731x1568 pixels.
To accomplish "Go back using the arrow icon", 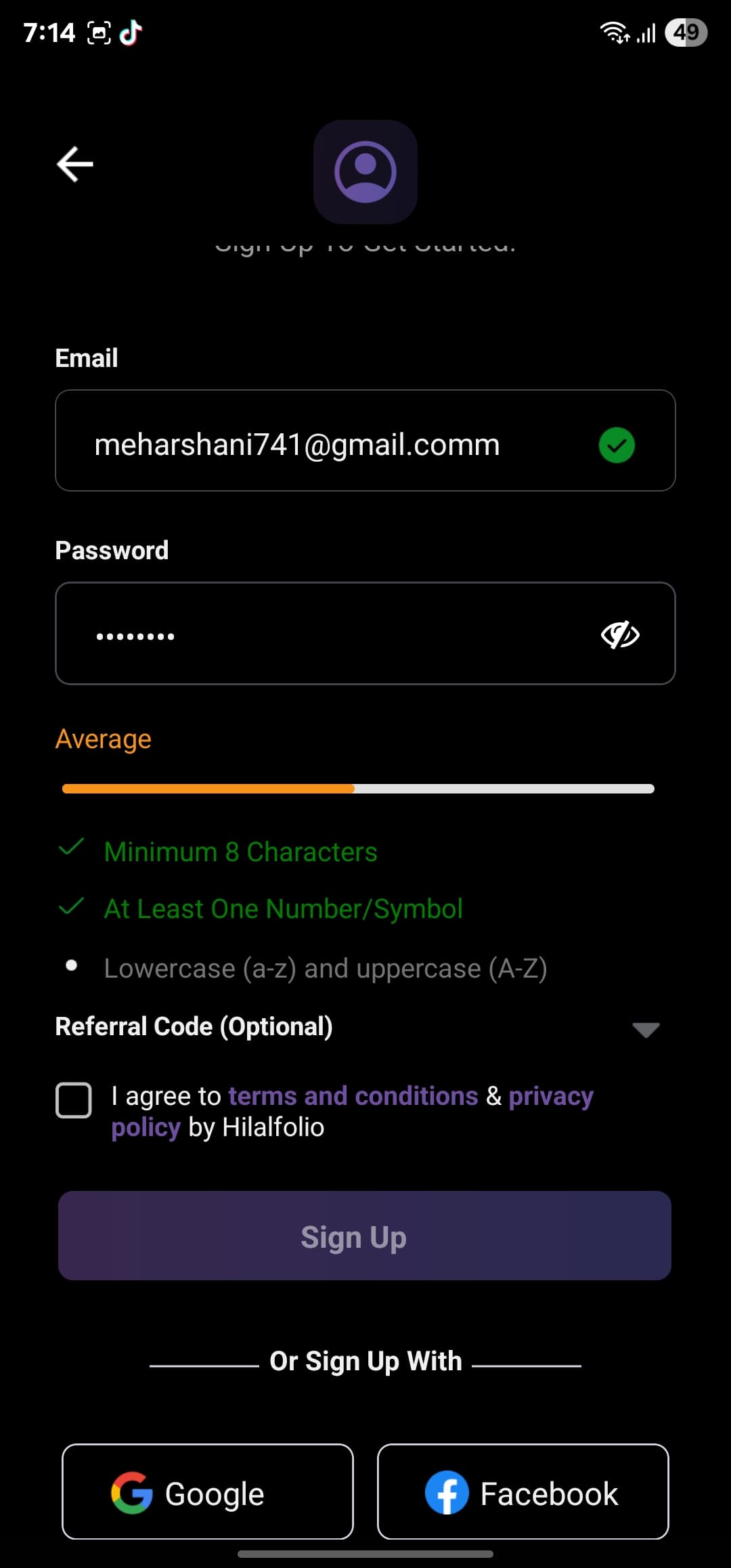I will (74, 165).
